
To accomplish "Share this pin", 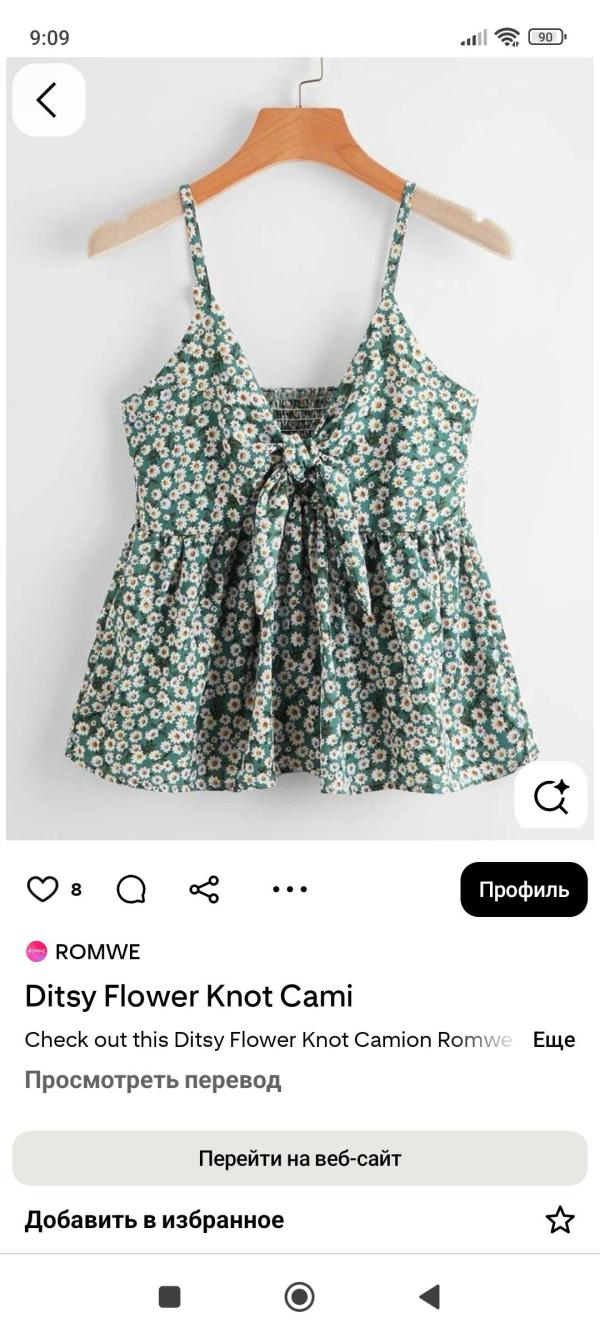I will [204, 889].
